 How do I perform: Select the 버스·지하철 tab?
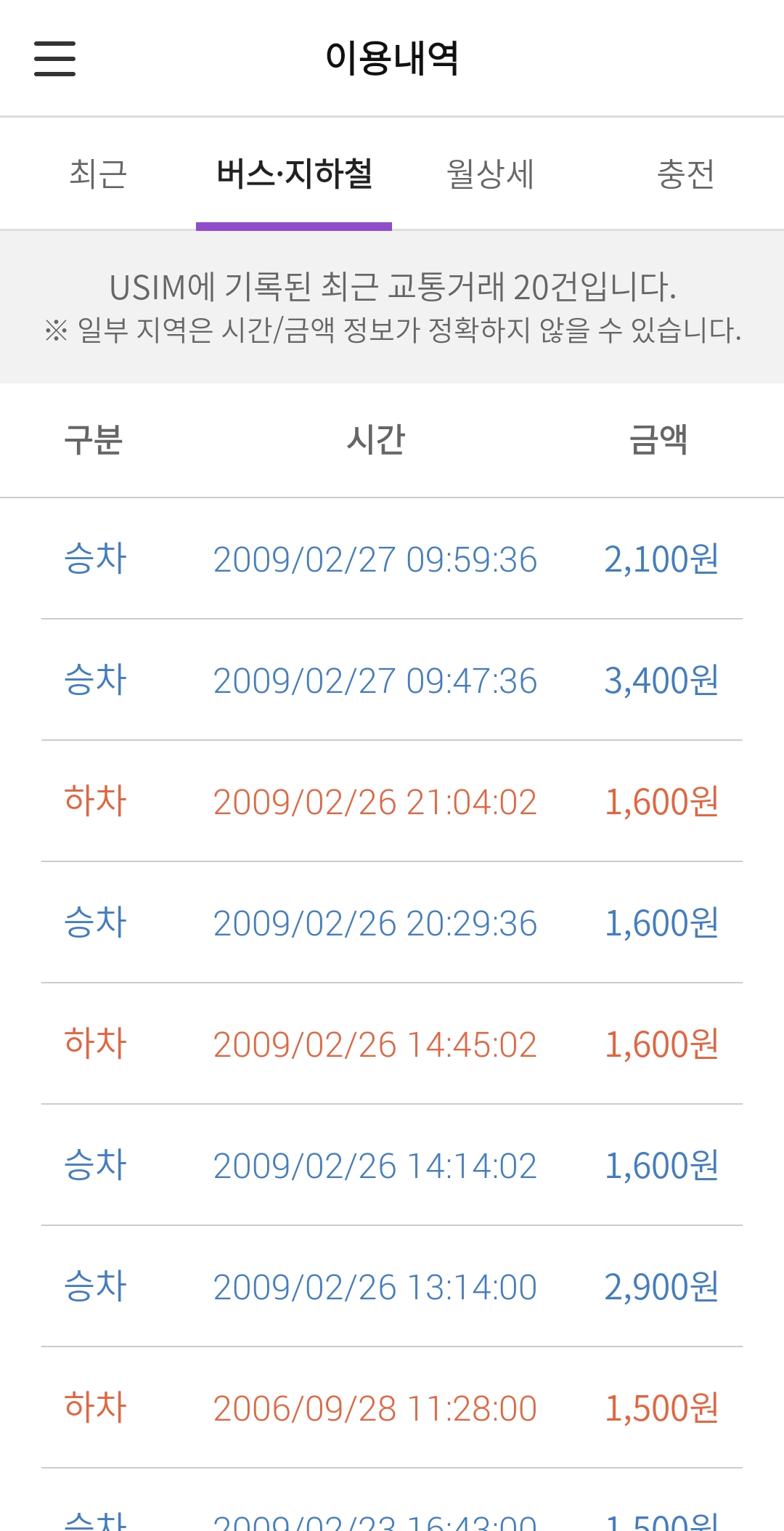point(294,174)
